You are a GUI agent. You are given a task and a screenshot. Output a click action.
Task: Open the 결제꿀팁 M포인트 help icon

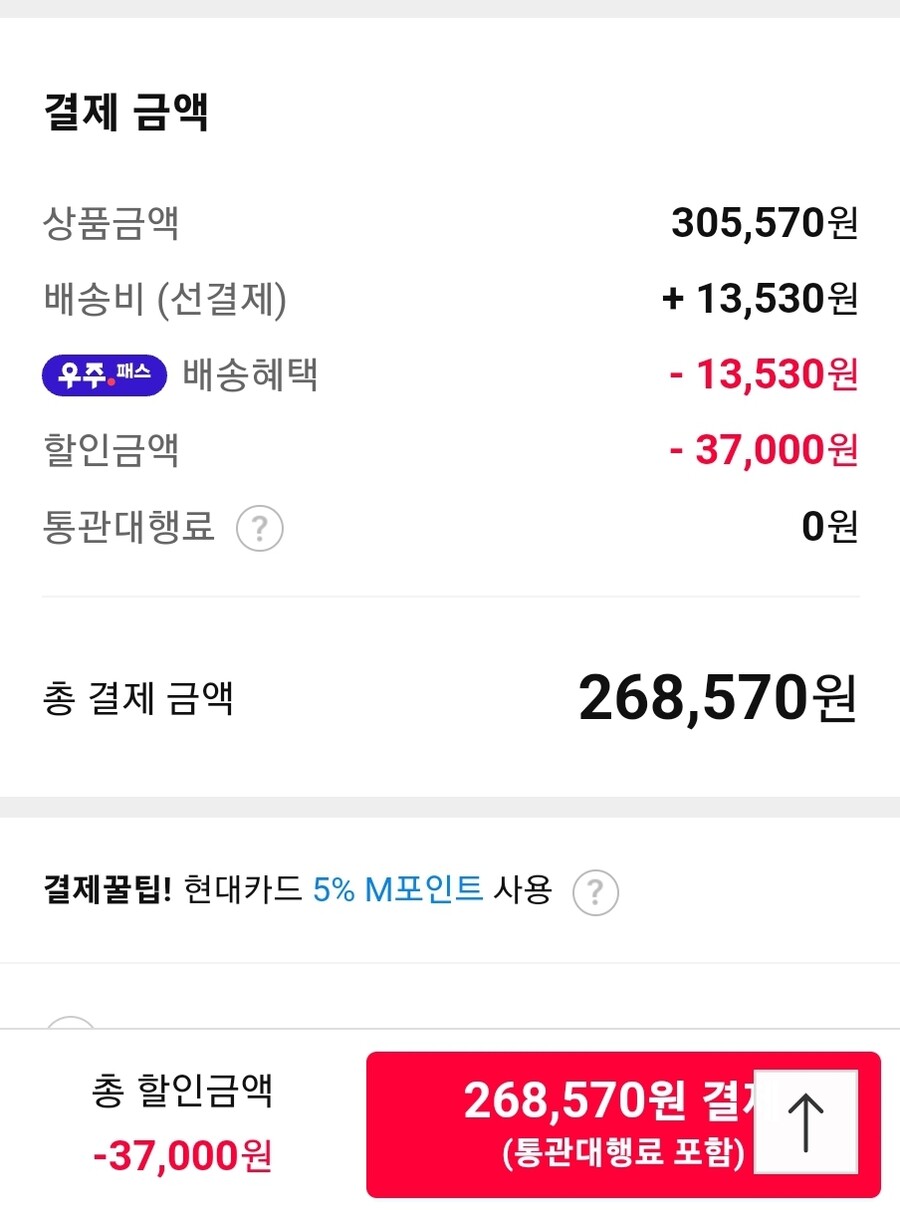point(595,891)
